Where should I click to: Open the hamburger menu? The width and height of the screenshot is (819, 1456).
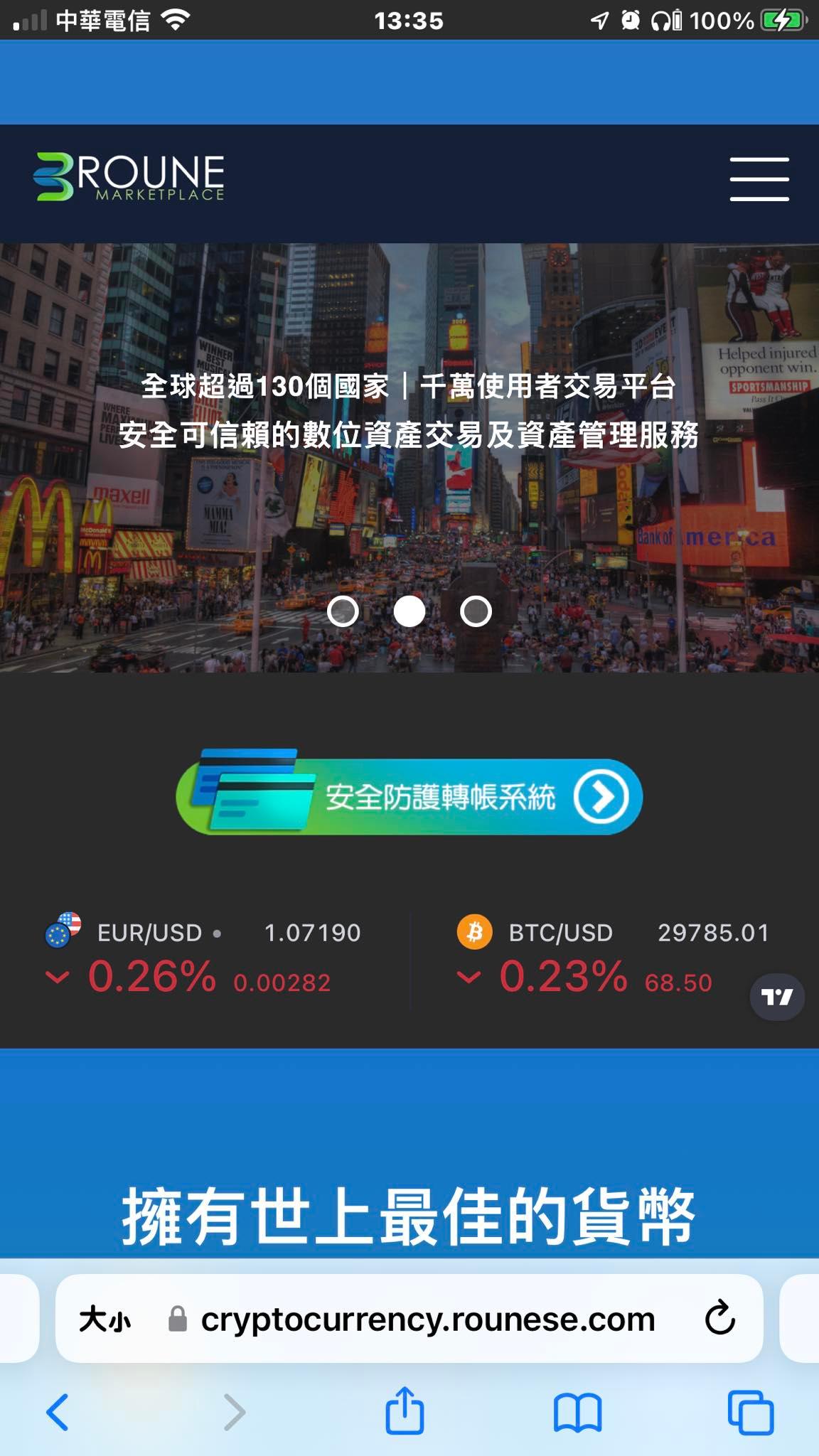tap(759, 179)
